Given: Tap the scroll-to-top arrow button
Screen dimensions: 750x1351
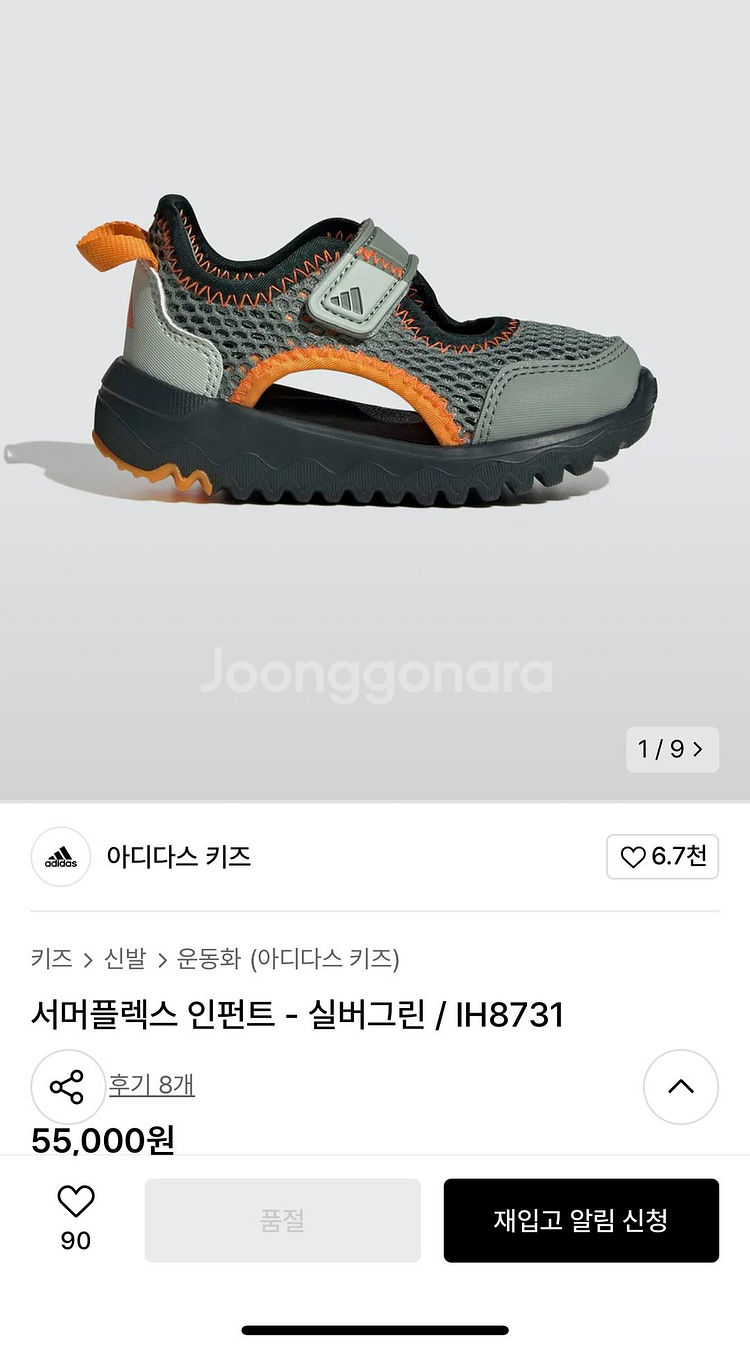Looking at the screenshot, I should pos(681,1086).
